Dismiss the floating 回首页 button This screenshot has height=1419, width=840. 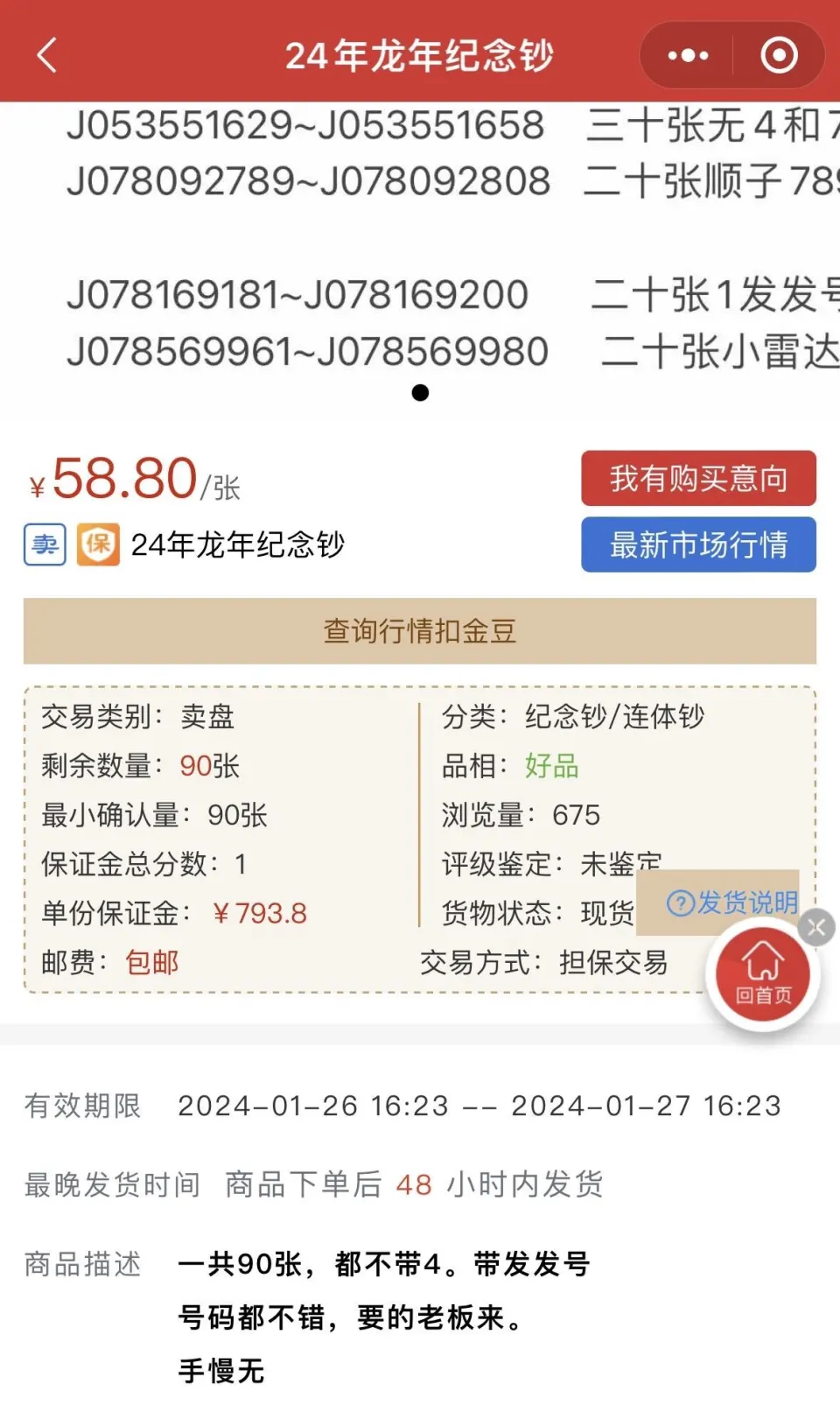tap(816, 927)
